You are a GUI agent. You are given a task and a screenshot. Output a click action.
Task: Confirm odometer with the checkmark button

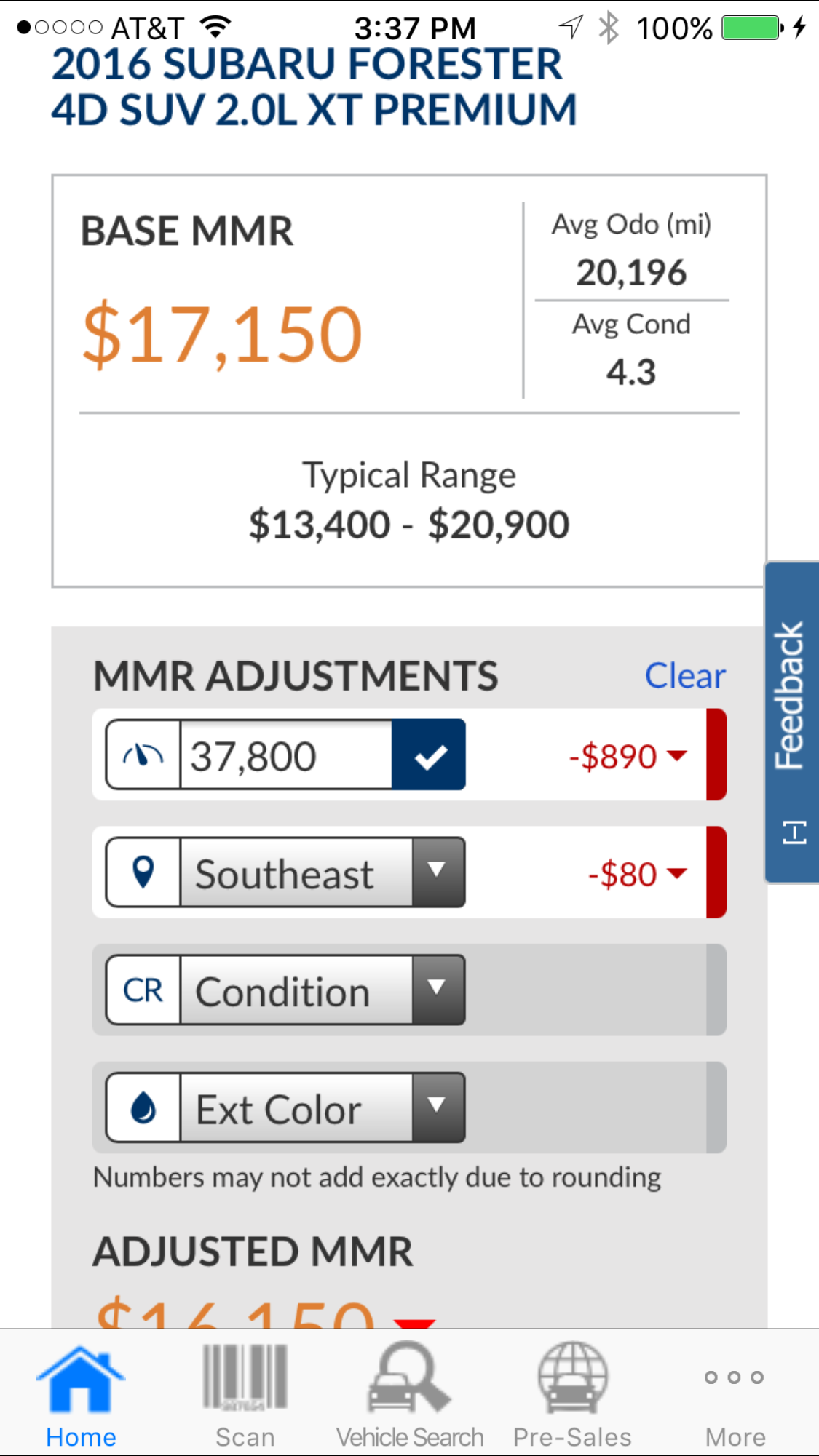[429, 755]
